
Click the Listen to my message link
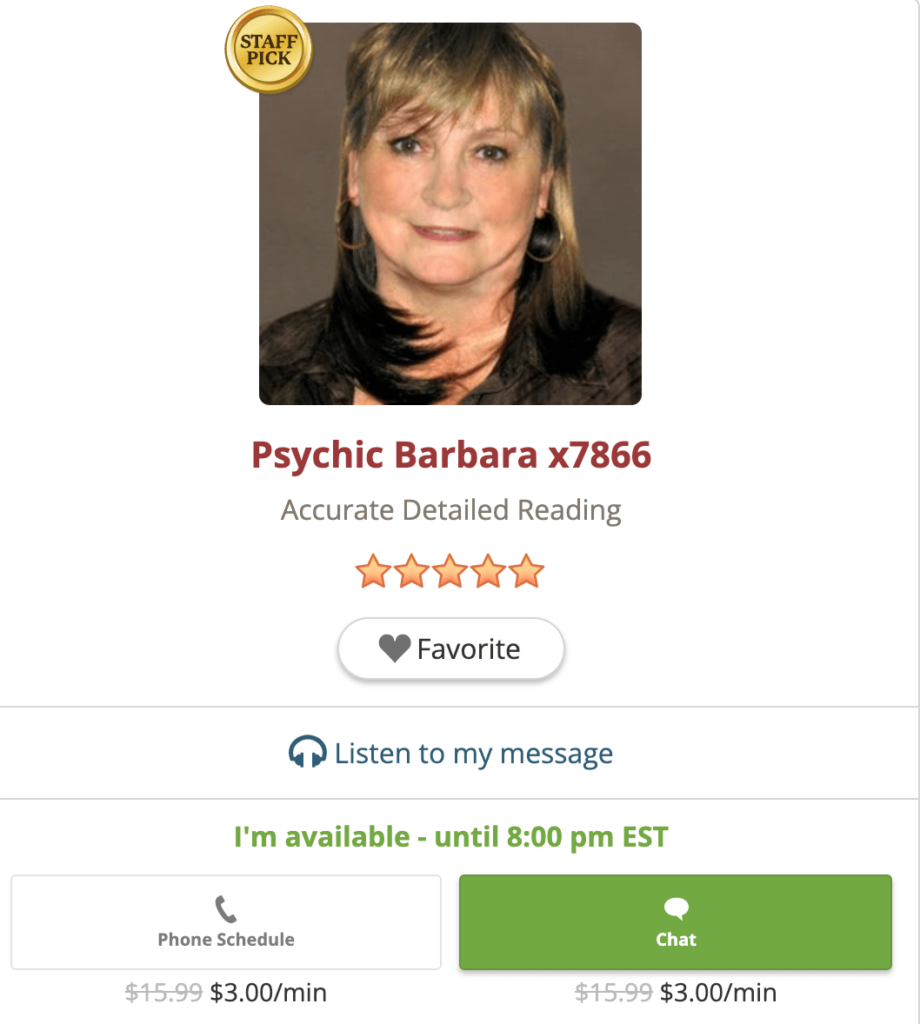(x=450, y=753)
